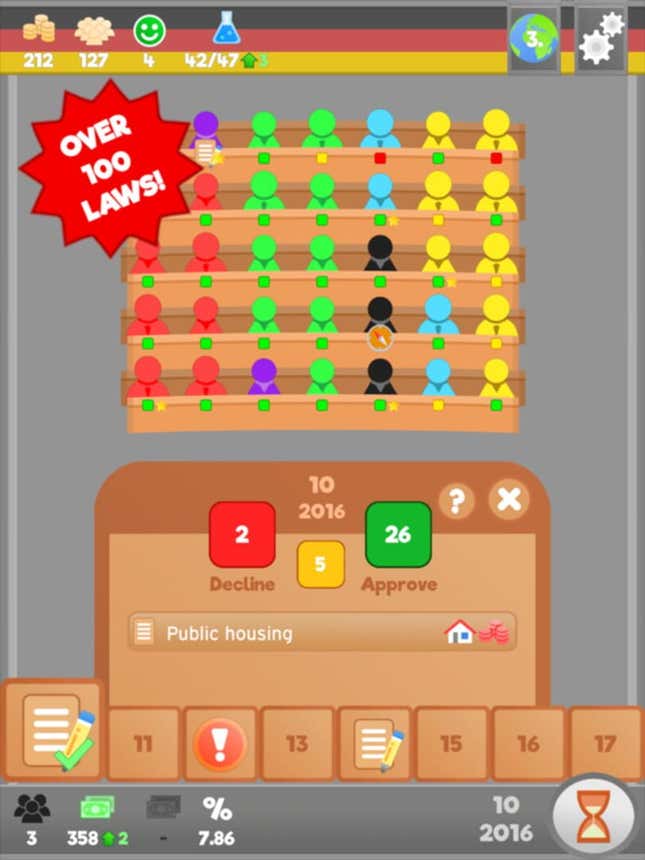Screen dimensions: 645x860
Task: Select month 16 on the timeline
Action: tap(528, 744)
